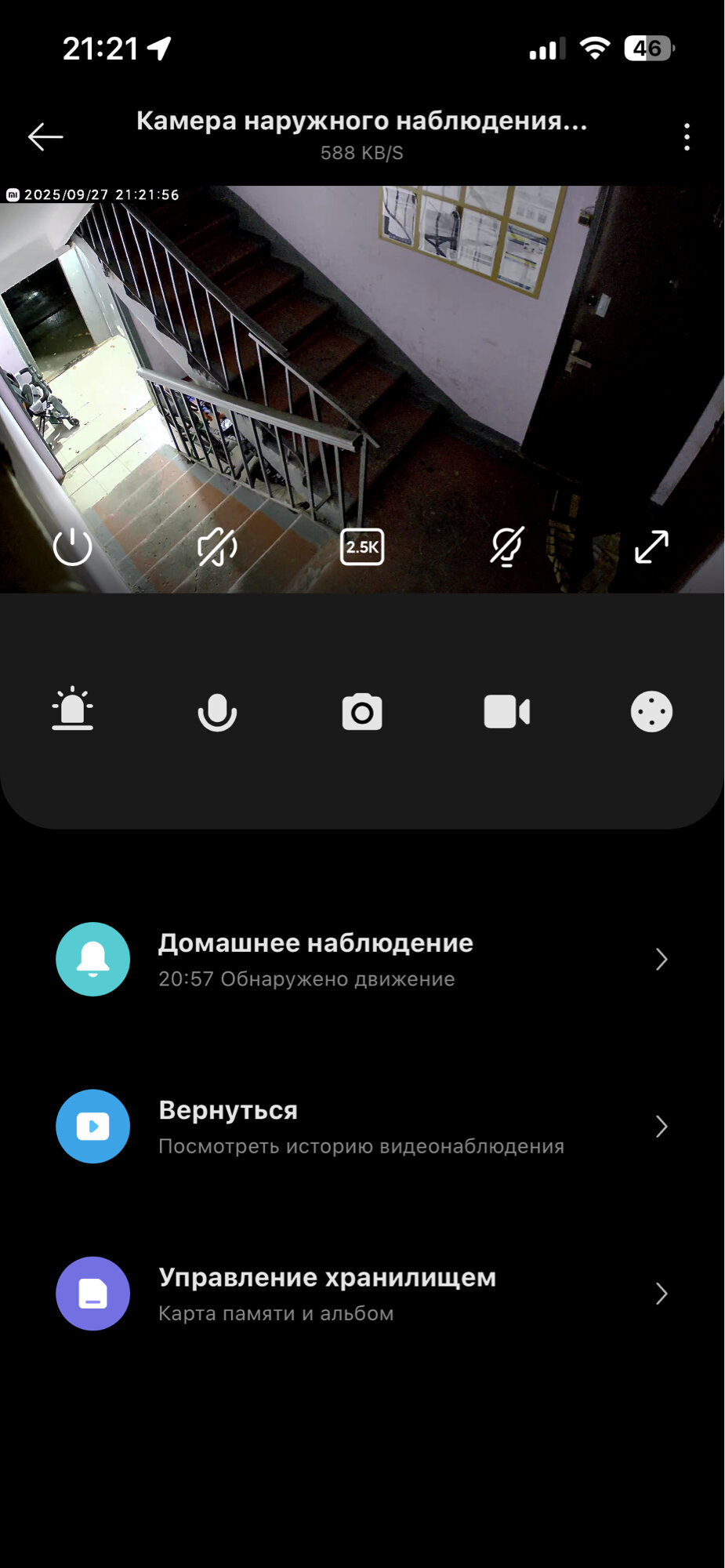Expand the video to fullscreen
Viewport: 725px width, 1568px height.
[x=651, y=546]
